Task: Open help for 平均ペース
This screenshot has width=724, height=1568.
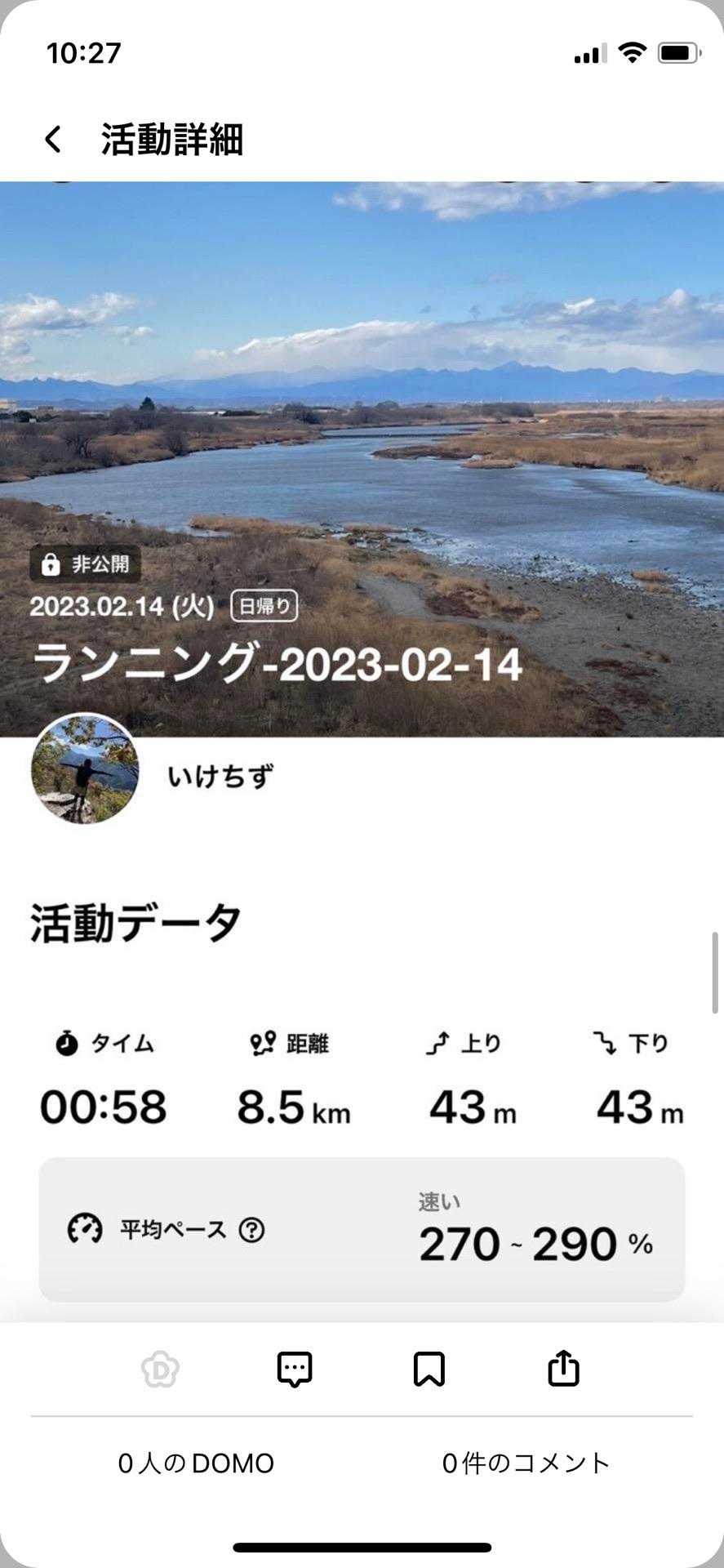Action: pos(251,1229)
